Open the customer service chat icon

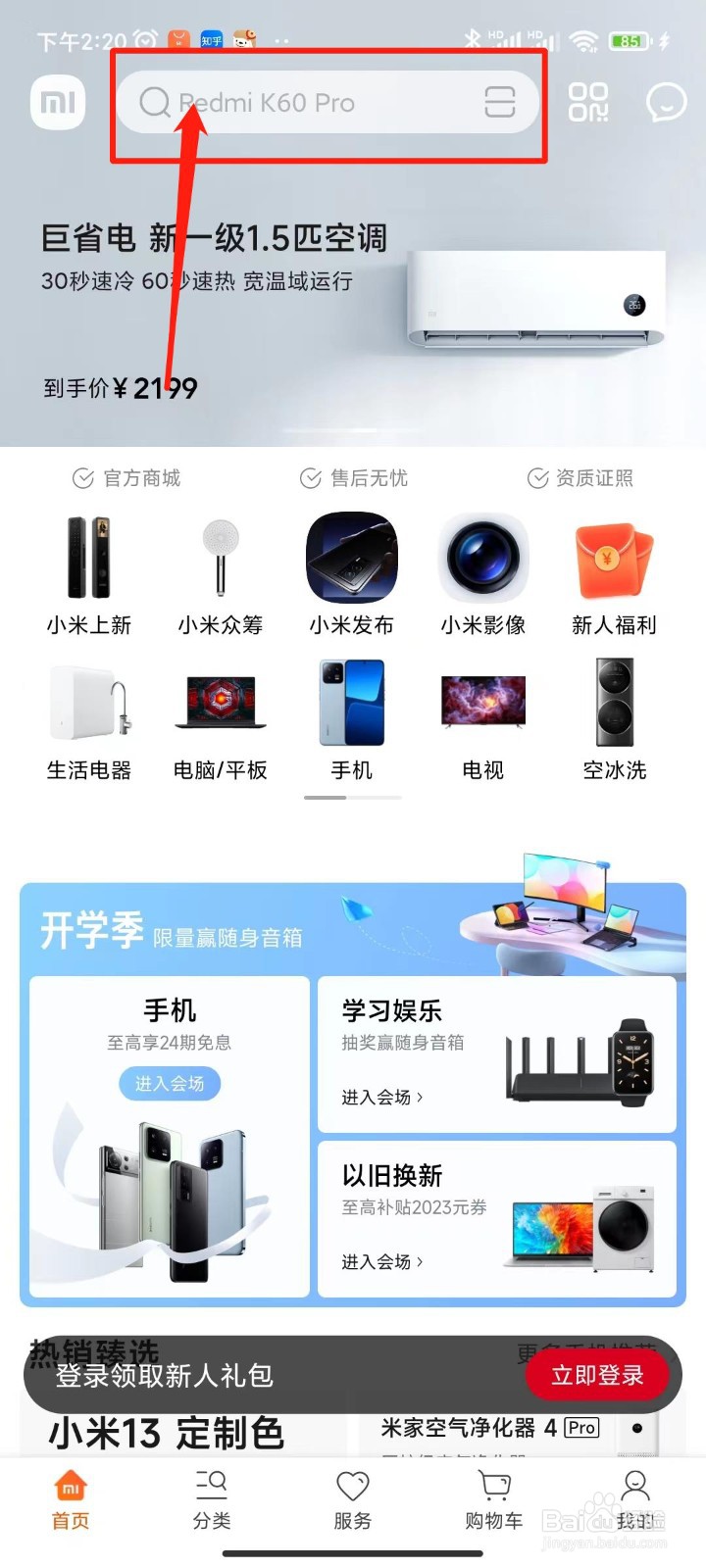coord(666,102)
